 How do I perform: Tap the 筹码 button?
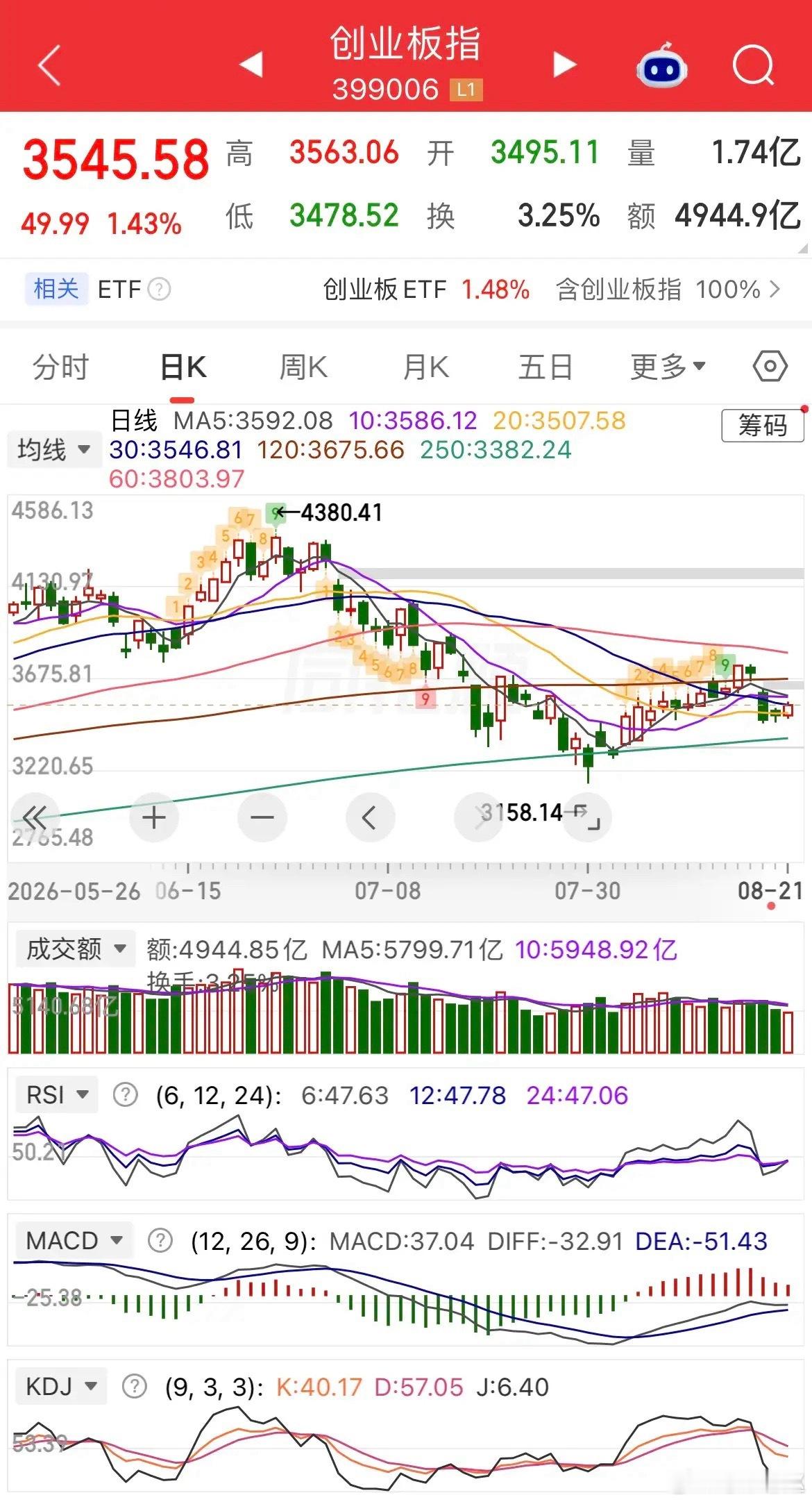763,425
